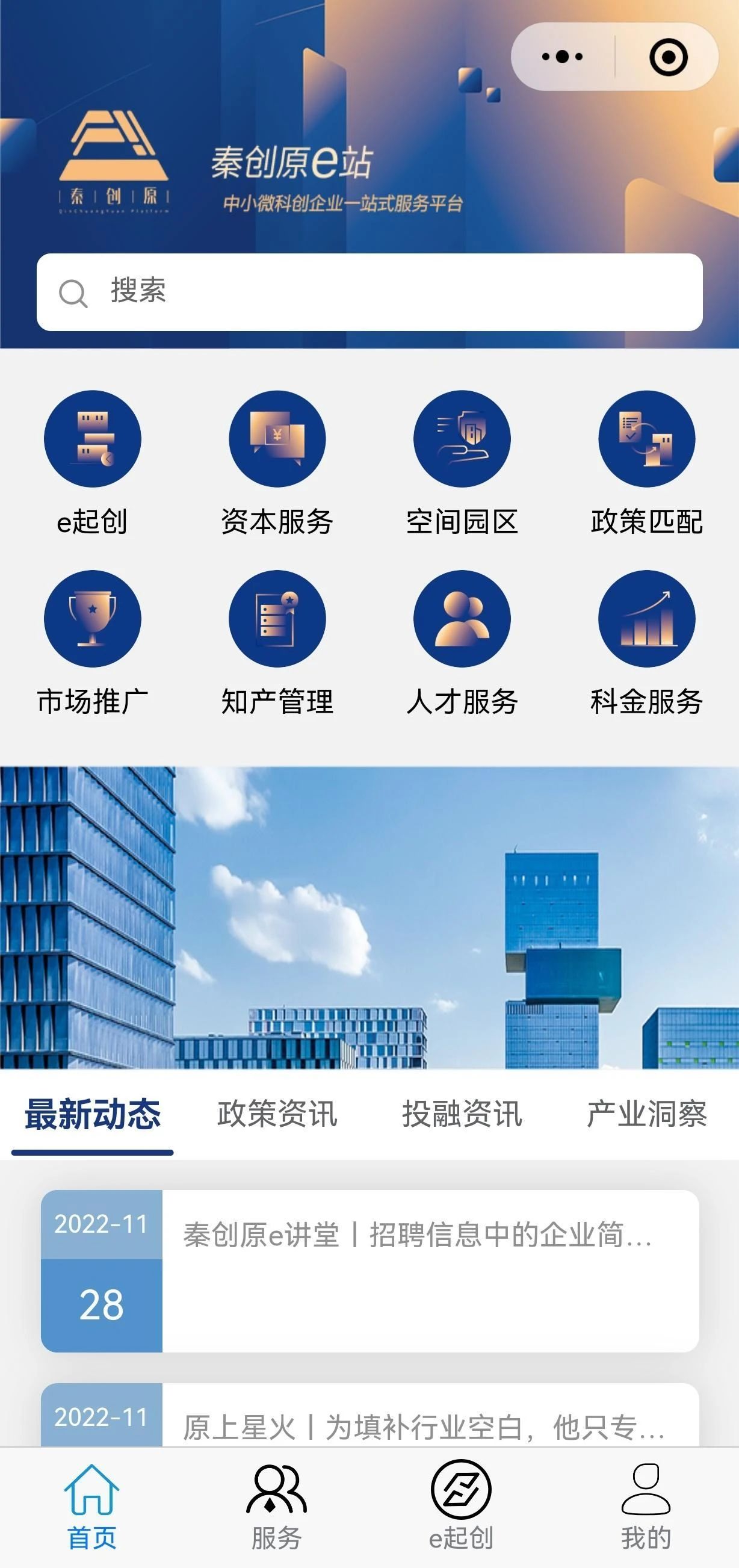Open the mini program more options menu
The image size is (739, 1568).
(x=562, y=57)
